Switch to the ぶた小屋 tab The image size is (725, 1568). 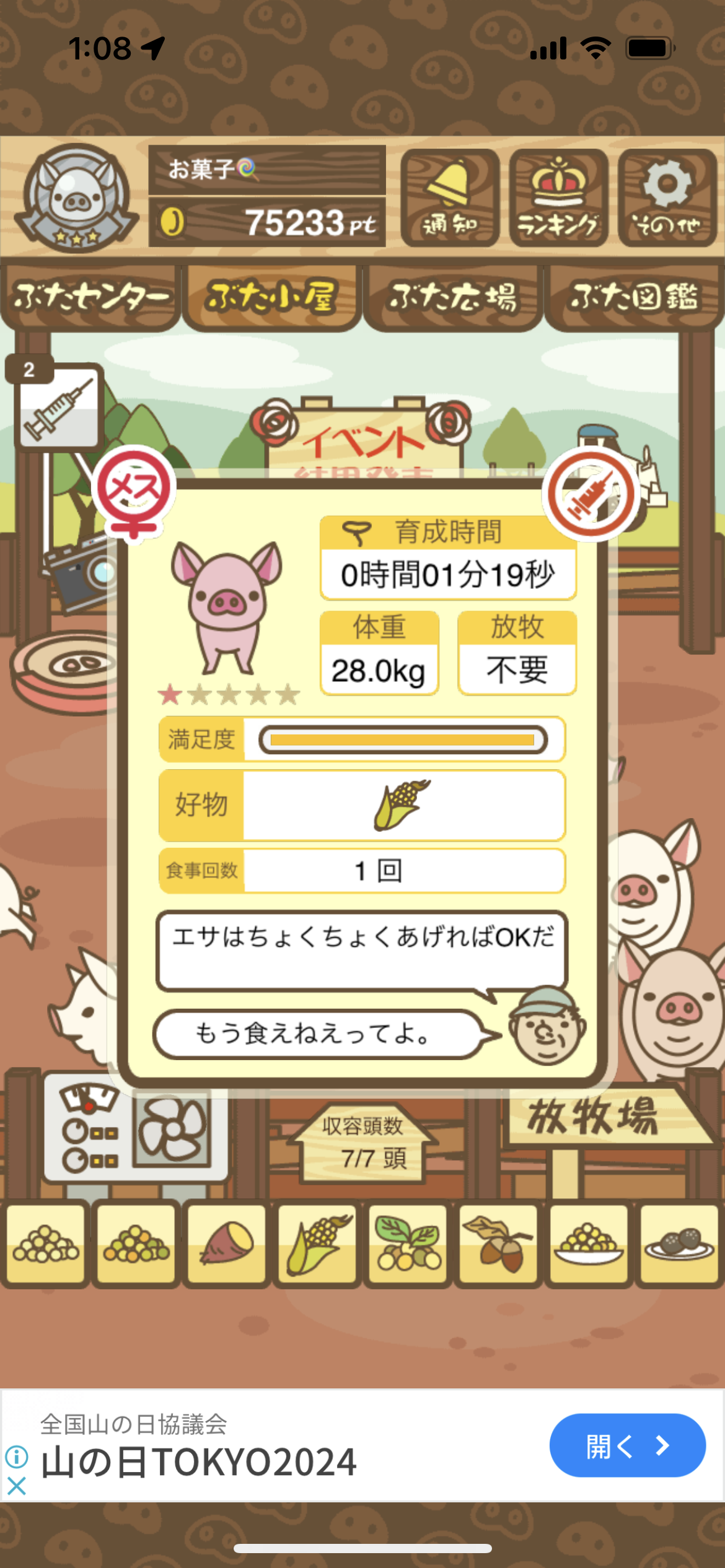pyautogui.click(x=272, y=298)
